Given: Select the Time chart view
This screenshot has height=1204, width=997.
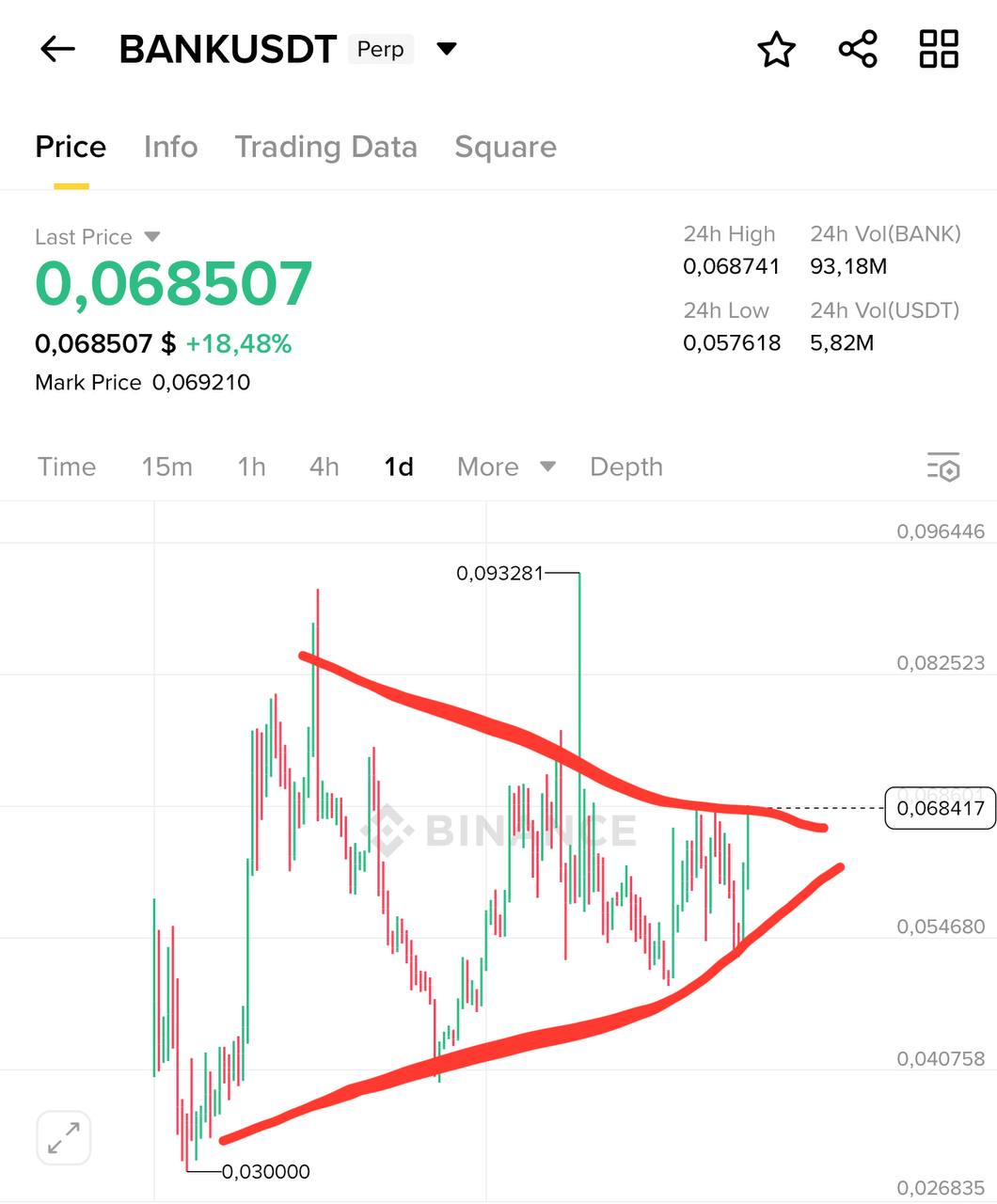Looking at the screenshot, I should 67,467.
